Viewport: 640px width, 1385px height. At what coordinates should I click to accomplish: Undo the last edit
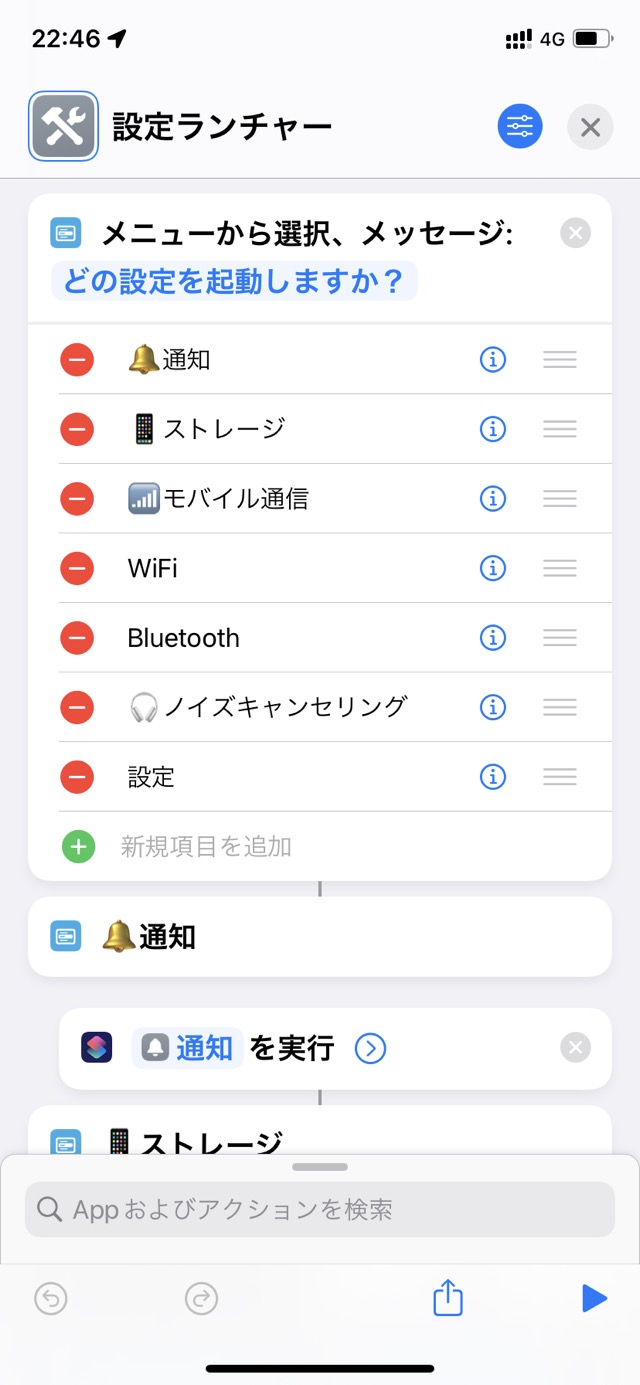[51, 1299]
